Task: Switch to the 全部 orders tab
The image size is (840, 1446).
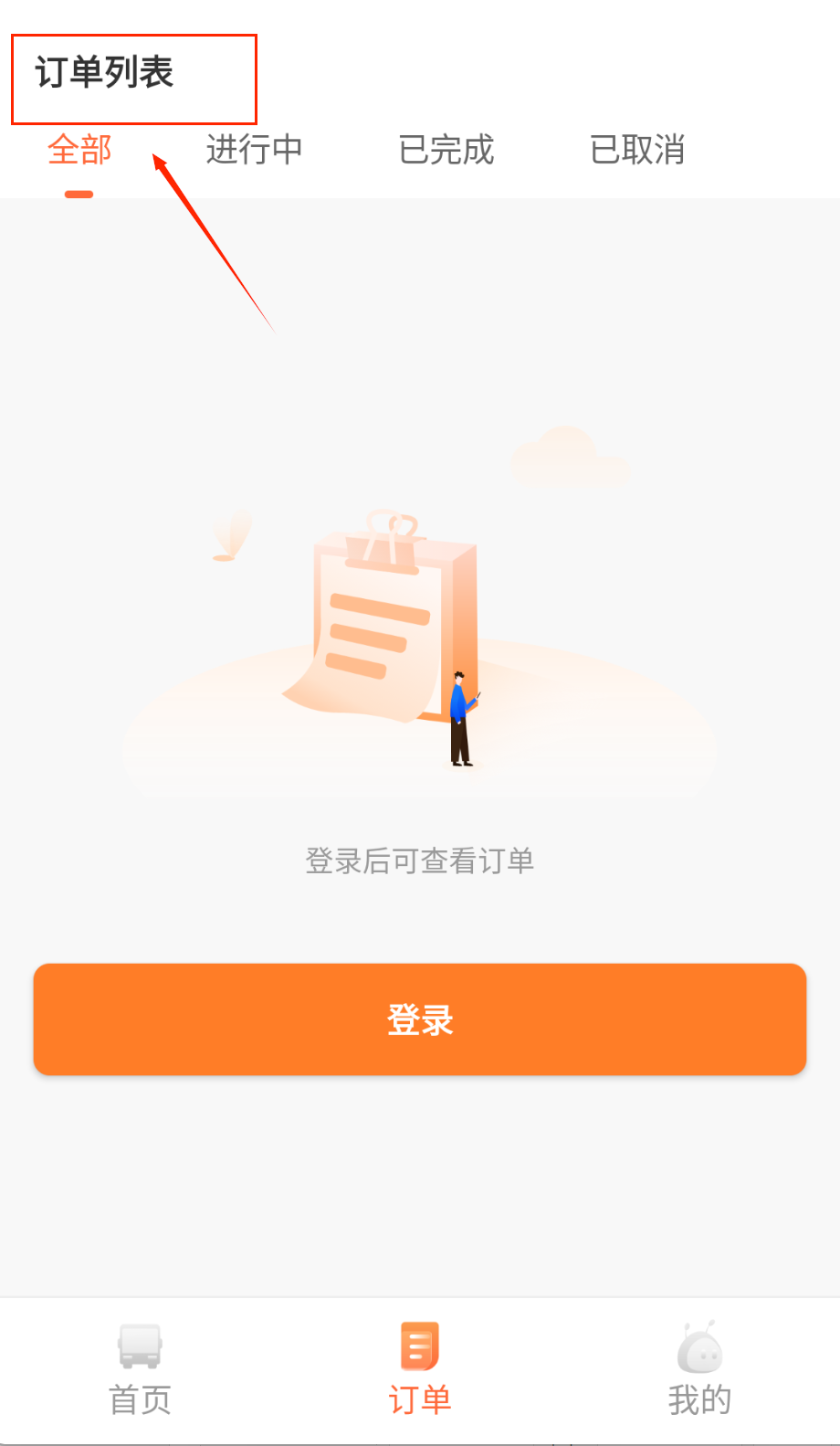Action: click(x=79, y=150)
